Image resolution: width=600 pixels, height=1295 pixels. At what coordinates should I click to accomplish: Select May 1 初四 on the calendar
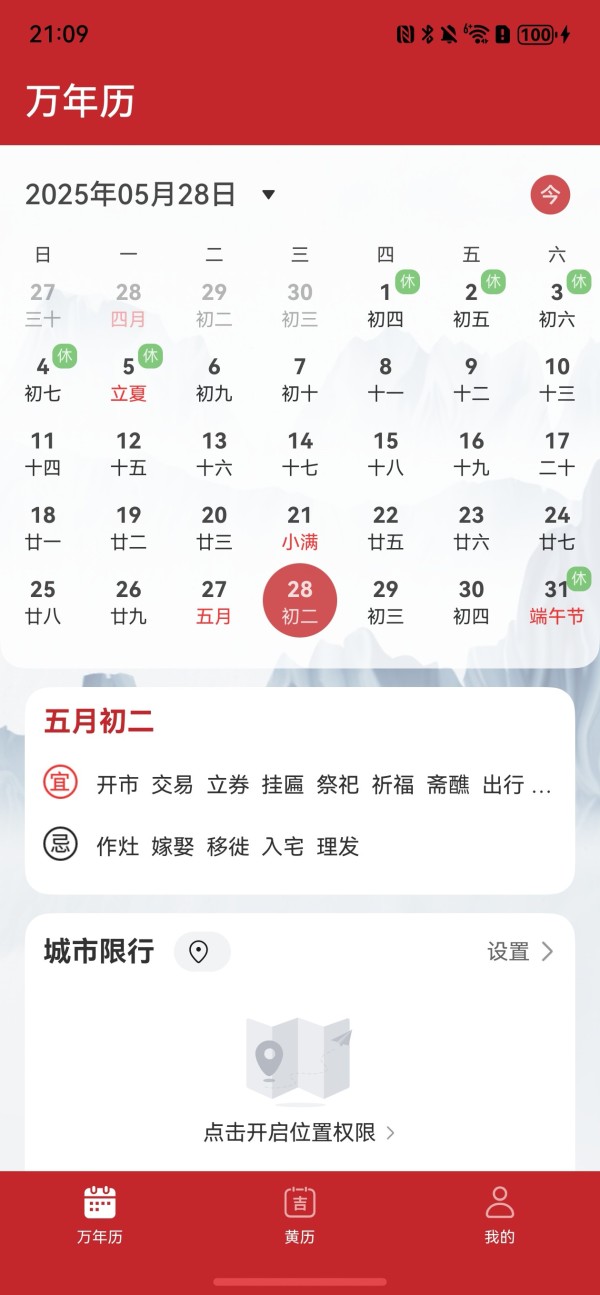pos(386,305)
